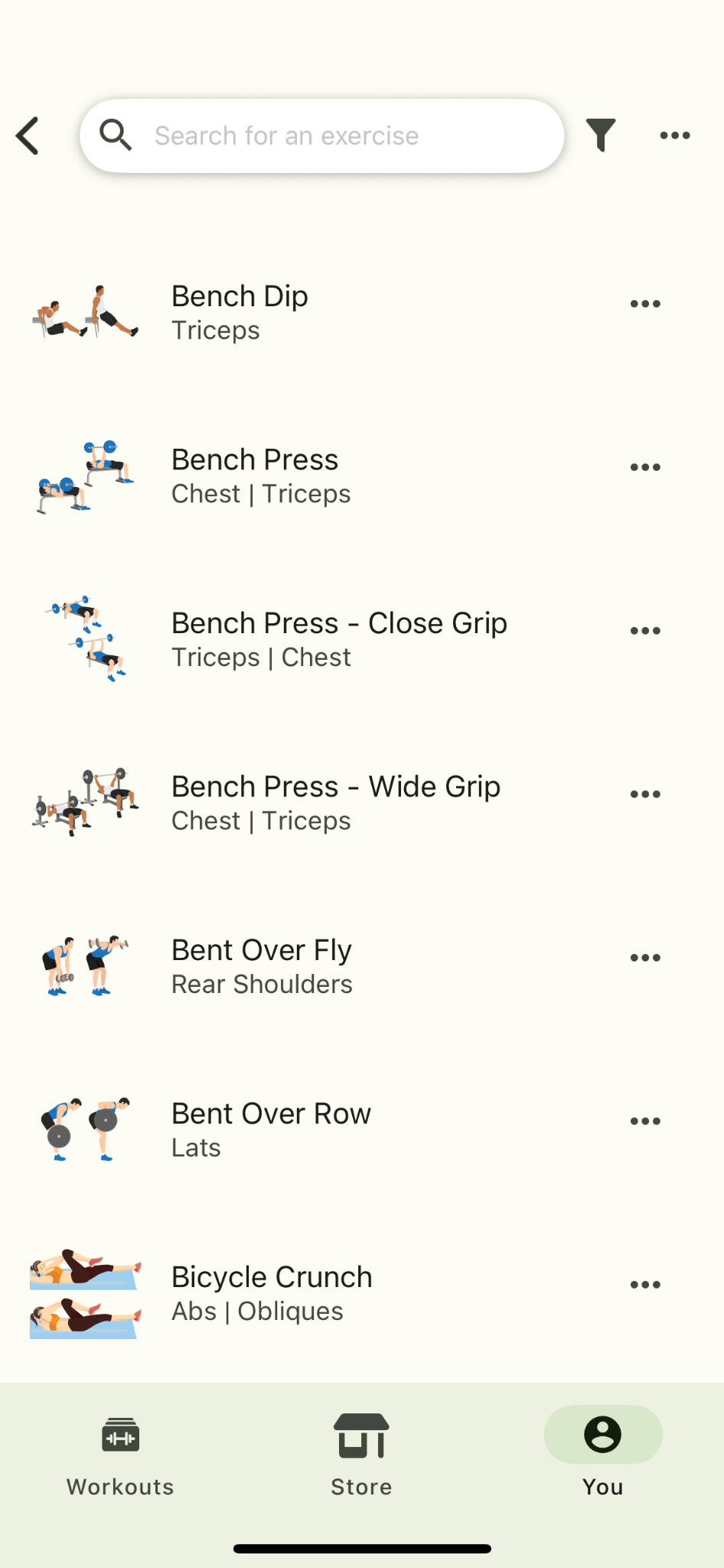Choose the Bent Over Fly exercise
The width and height of the screenshot is (724, 1568).
261,965
